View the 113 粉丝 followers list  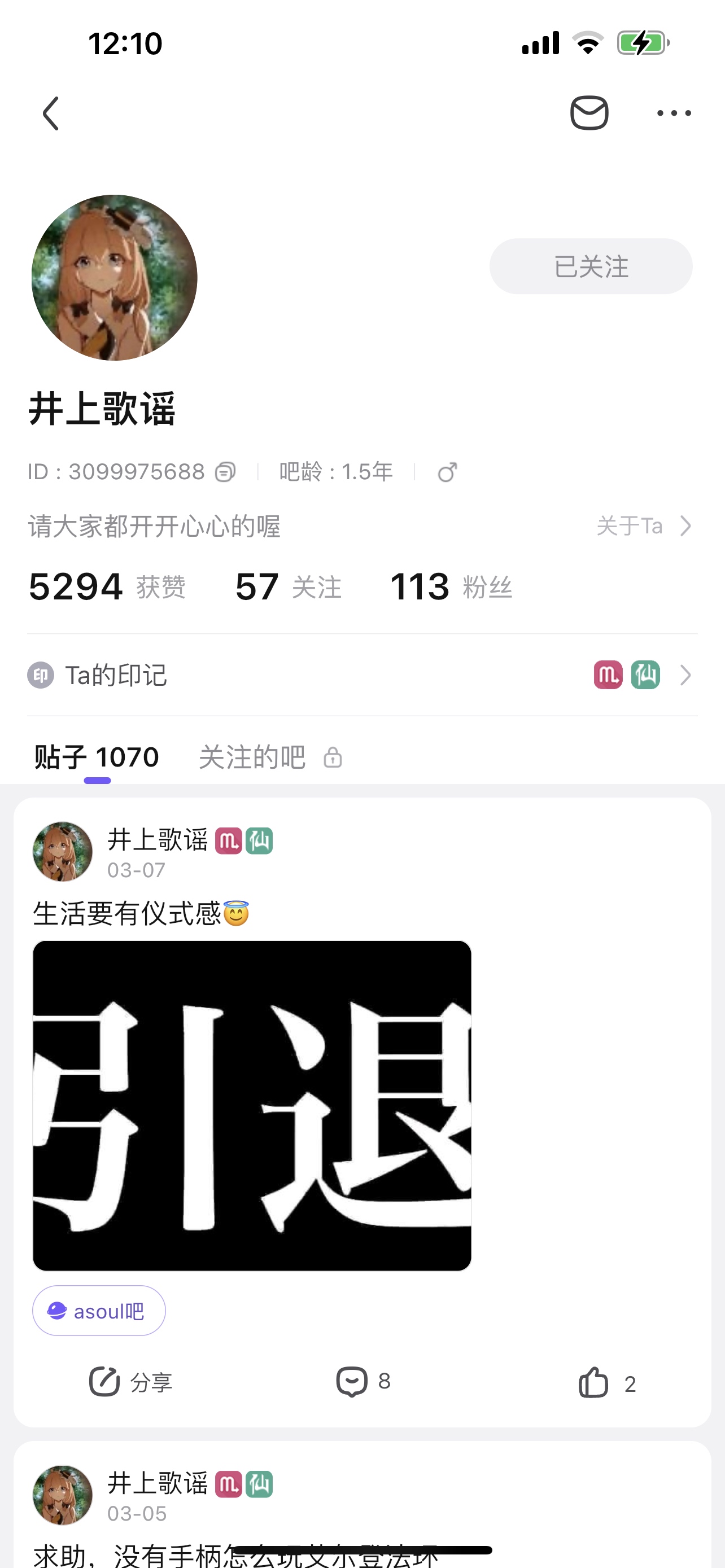tap(451, 588)
